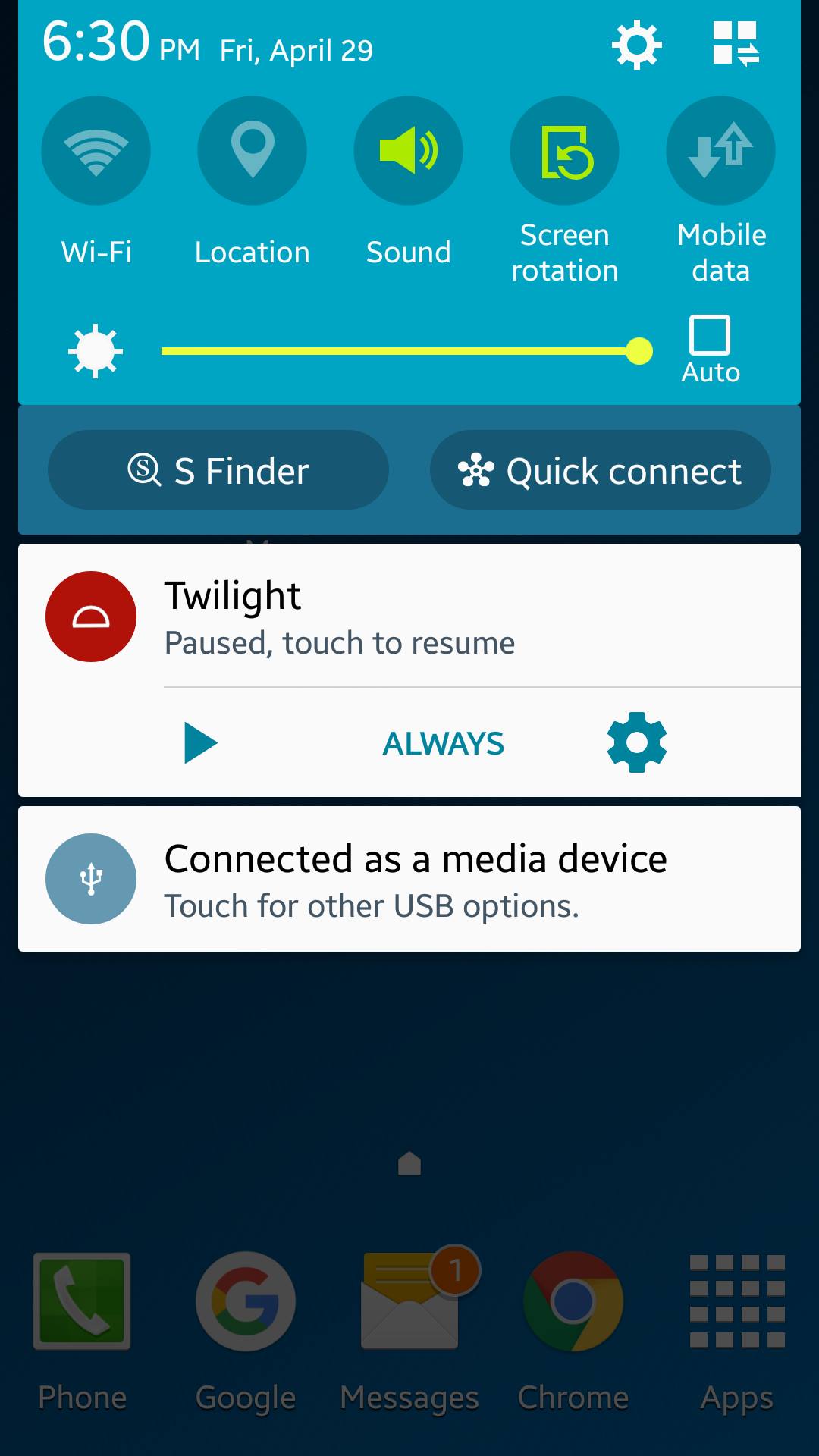The height and width of the screenshot is (1456, 819).
Task: Toggle Location quick setting
Action: [253, 150]
